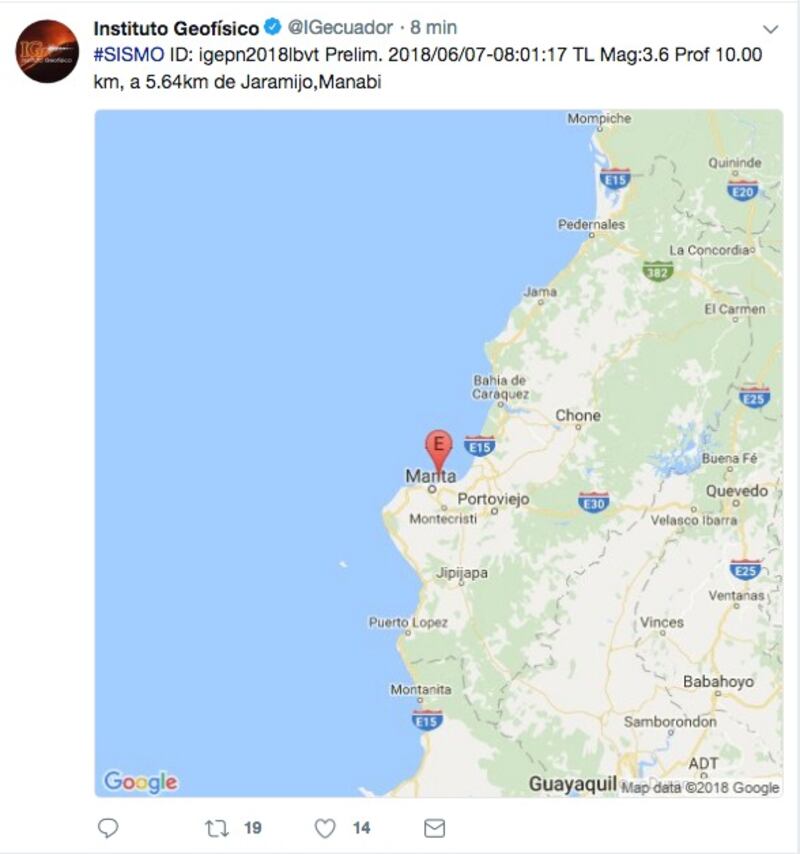Screen dimensions: 800x854
Task: Reply to the Instituto Geofísico tweet
Action: [109, 828]
